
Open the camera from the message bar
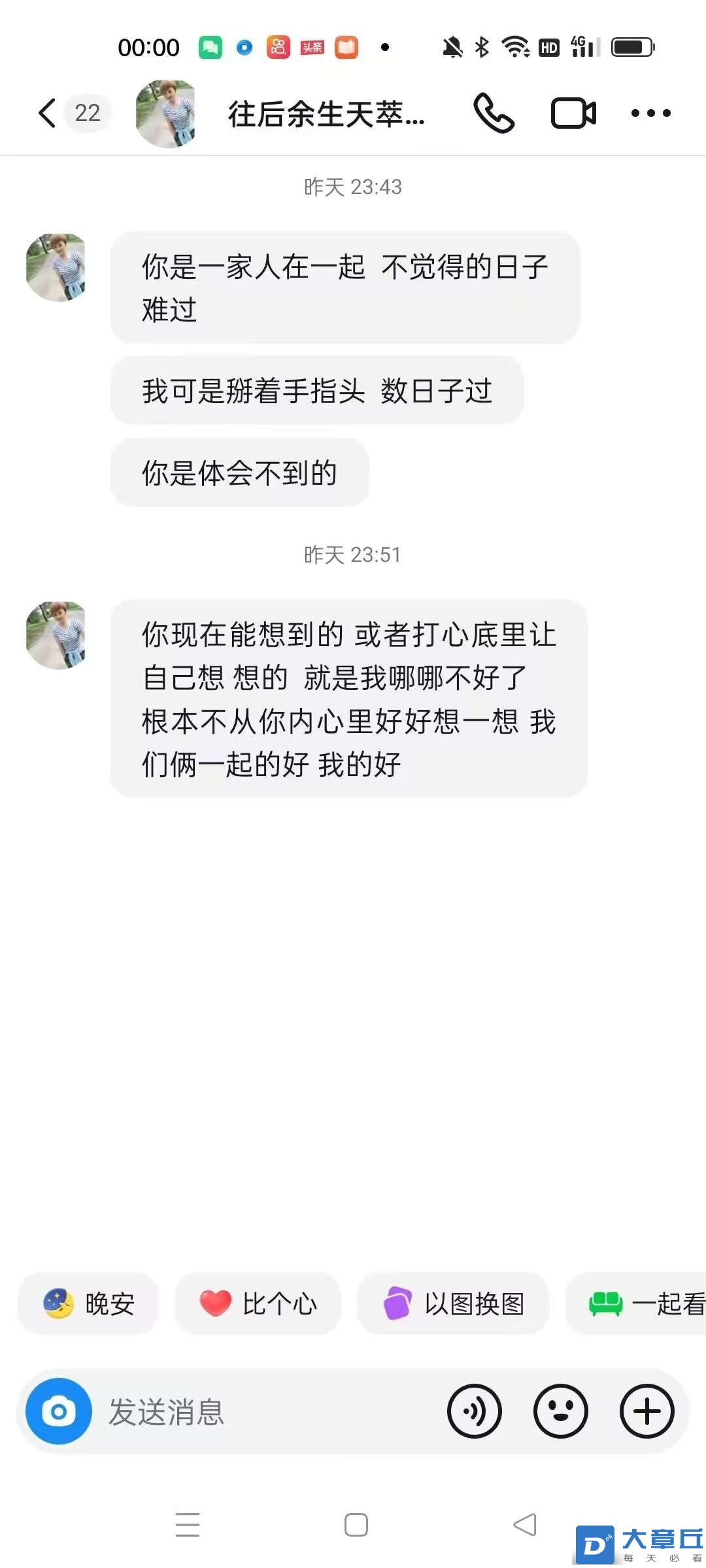pyautogui.click(x=59, y=1411)
